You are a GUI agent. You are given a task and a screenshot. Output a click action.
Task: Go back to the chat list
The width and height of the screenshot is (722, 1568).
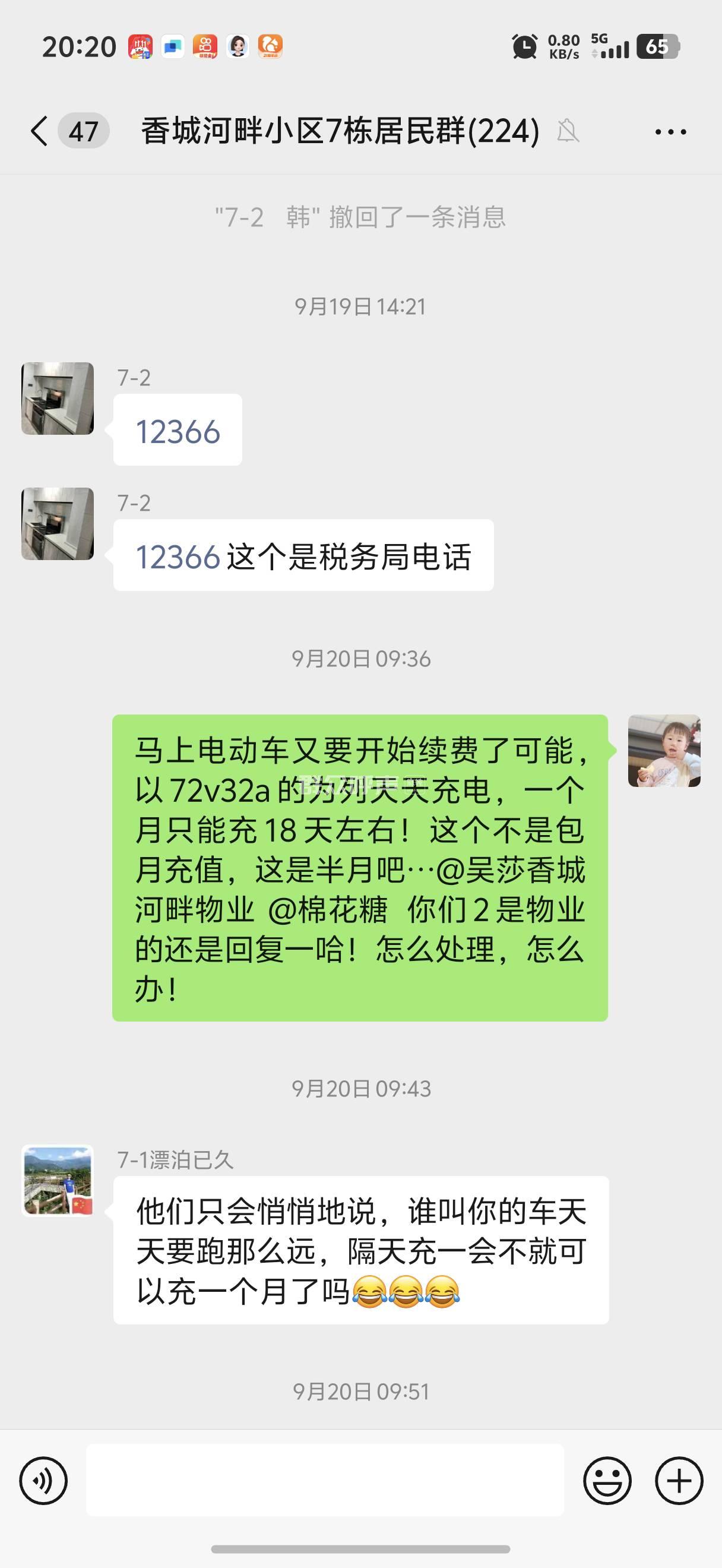tap(39, 131)
